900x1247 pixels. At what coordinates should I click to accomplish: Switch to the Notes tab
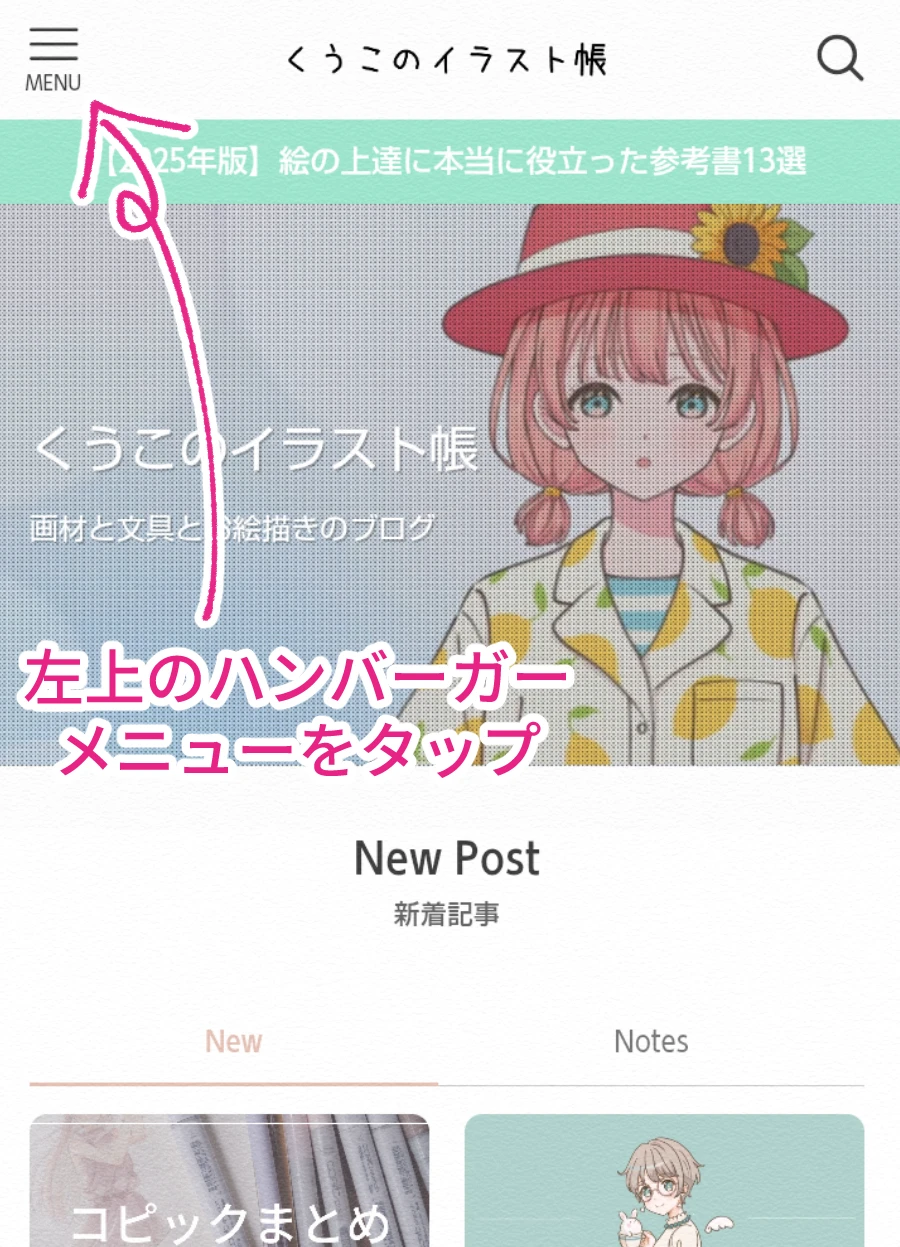651,1042
